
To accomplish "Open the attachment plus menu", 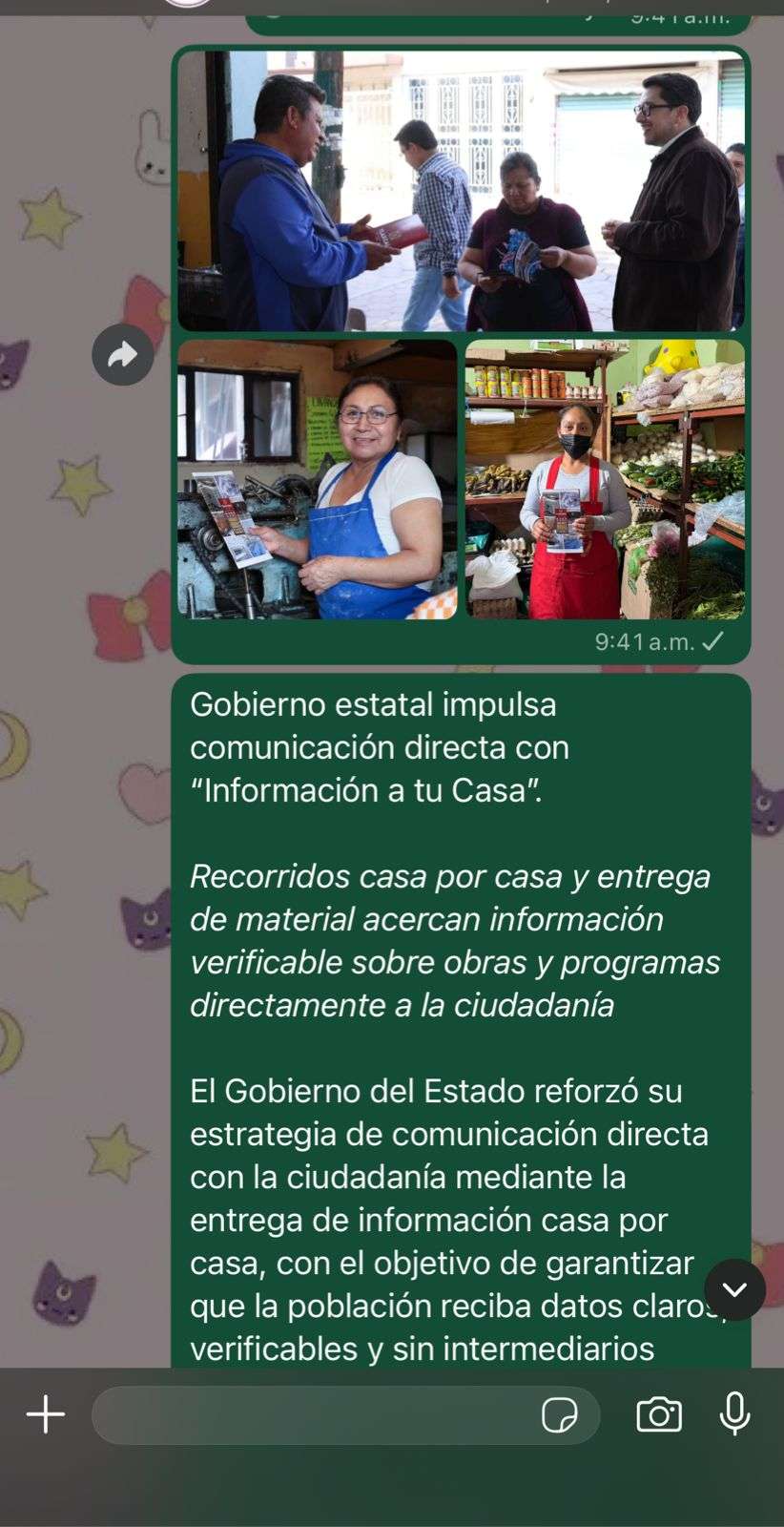I will 46,1414.
